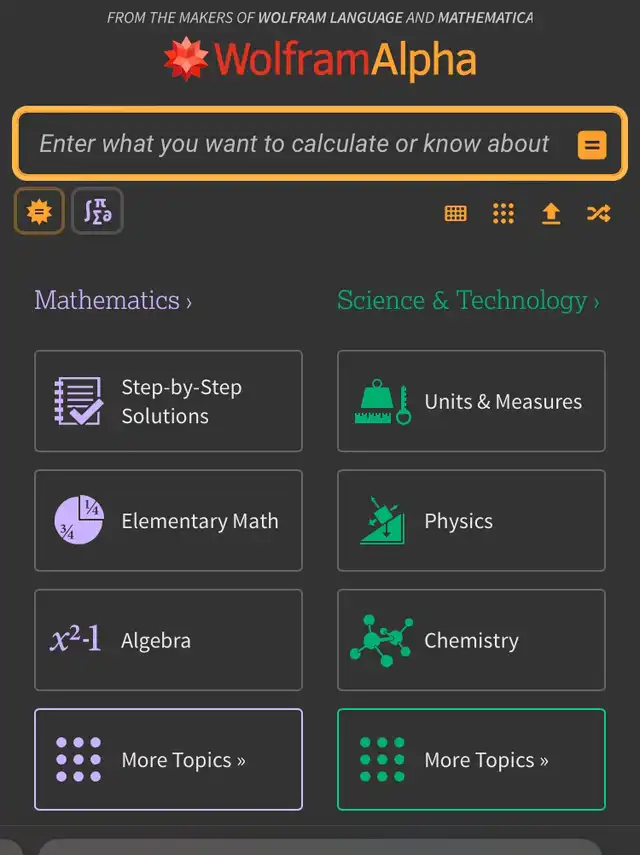Open the Chemistry topic
This screenshot has height=855, width=640.
(x=471, y=640)
